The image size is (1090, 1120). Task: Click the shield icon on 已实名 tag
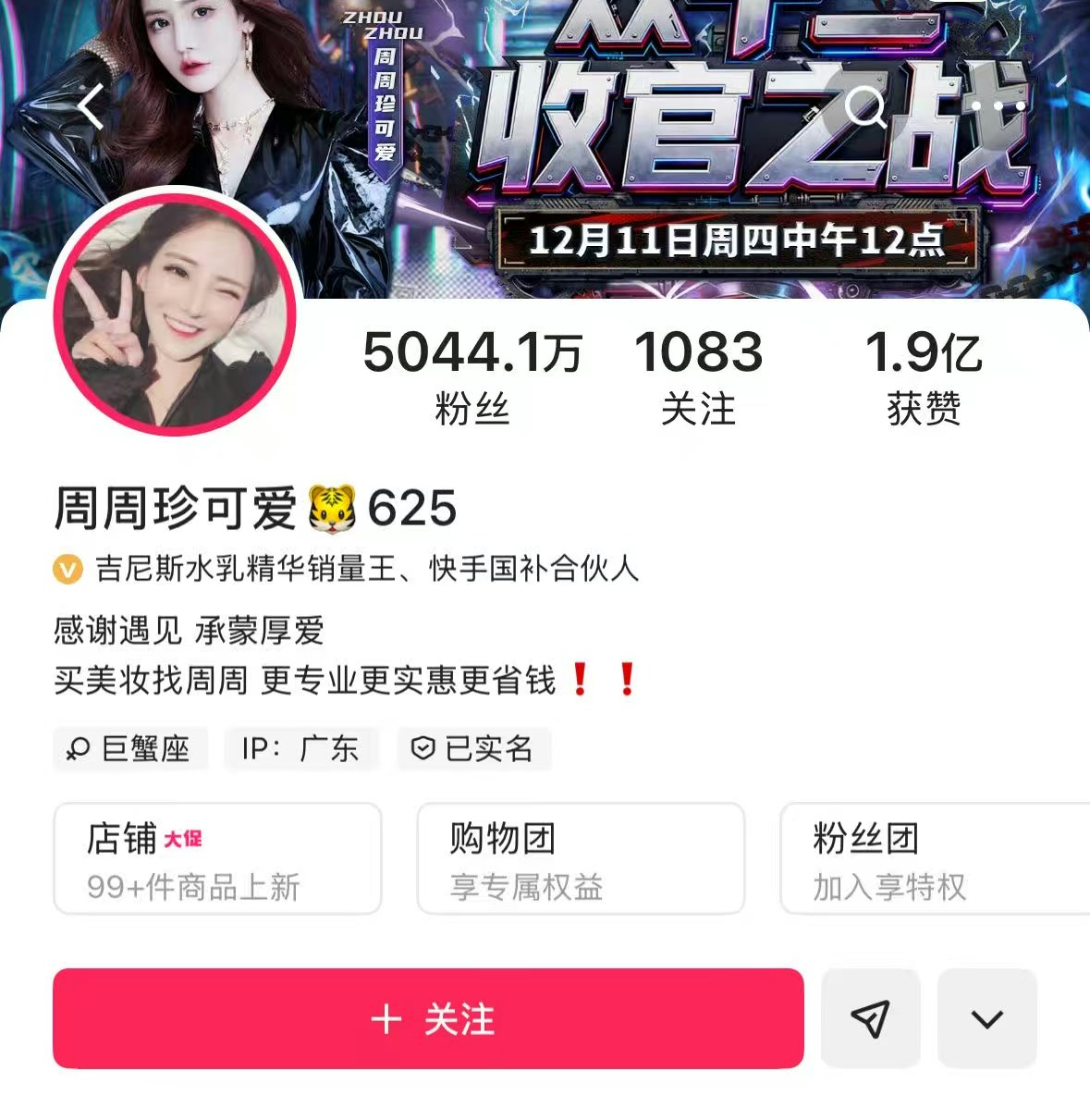click(423, 749)
